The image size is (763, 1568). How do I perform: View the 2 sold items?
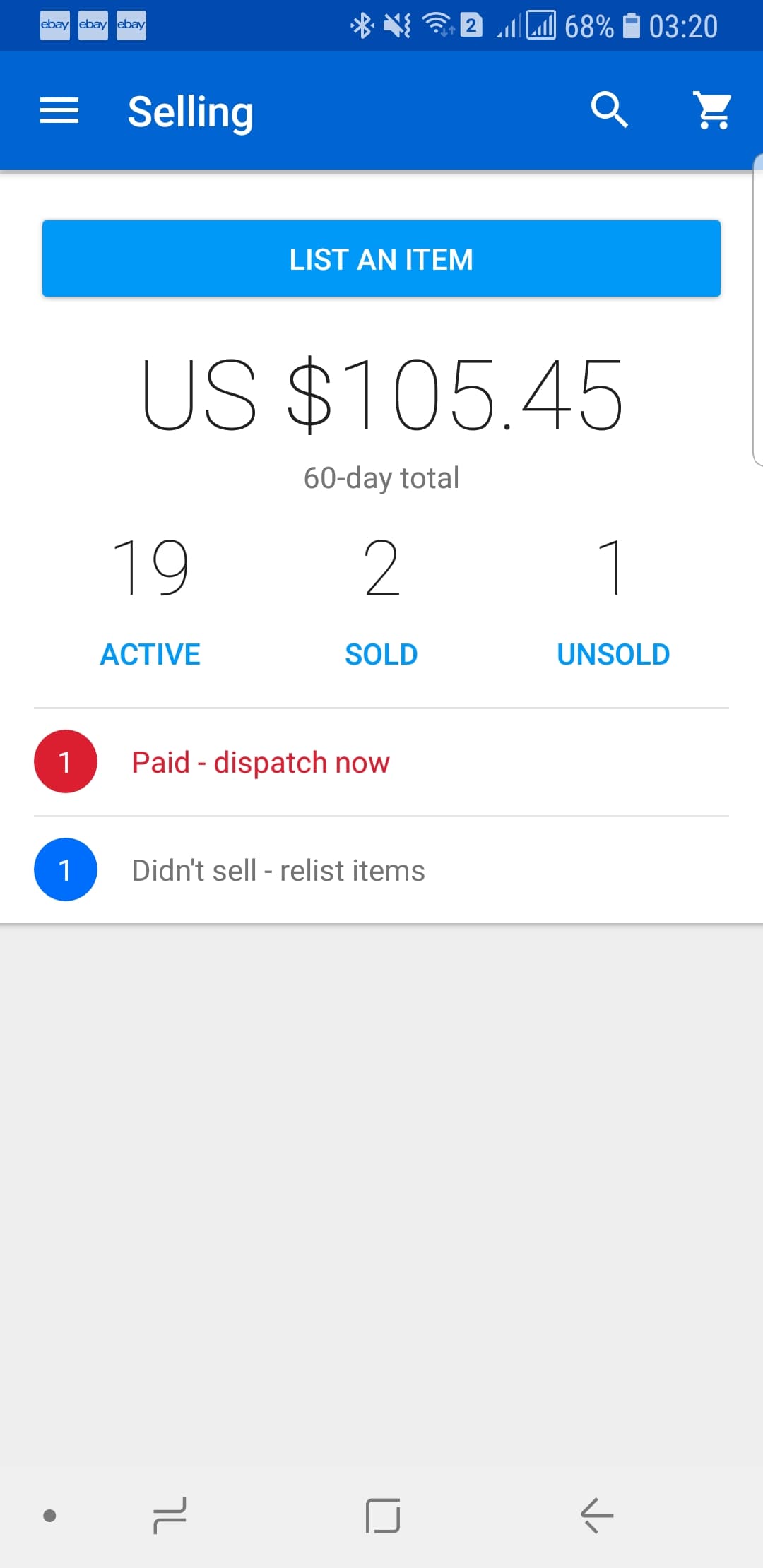click(x=381, y=600)
